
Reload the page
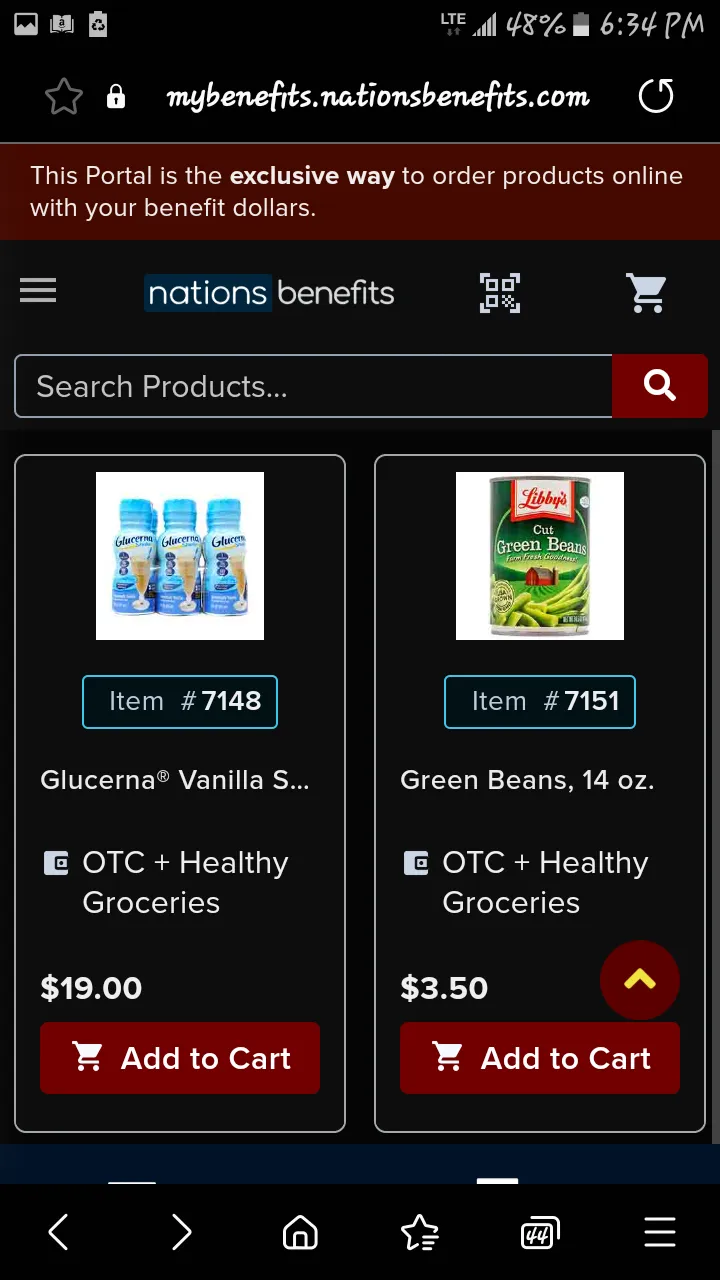pos(656,97)
